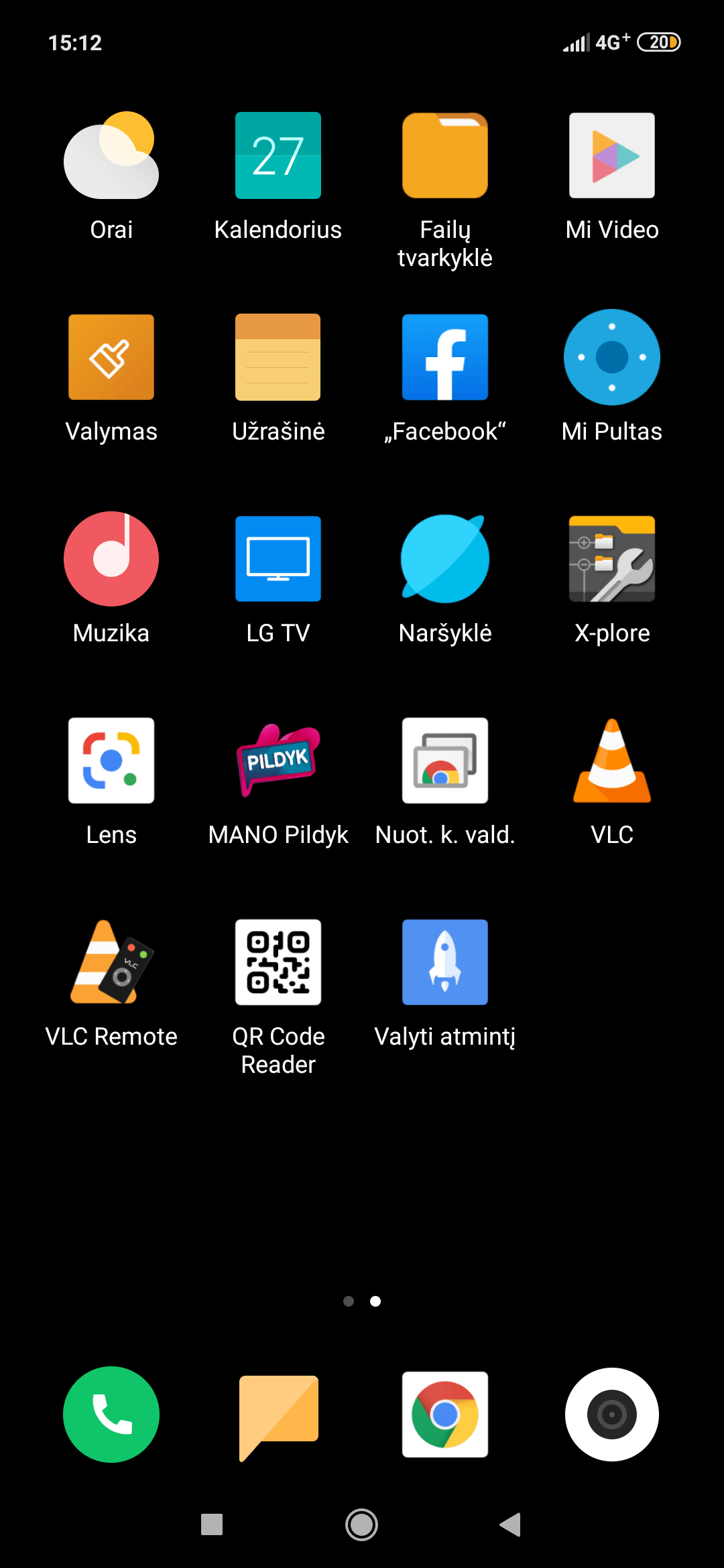
Task: Launch Kalendorius calendar app
Action: 278,156
